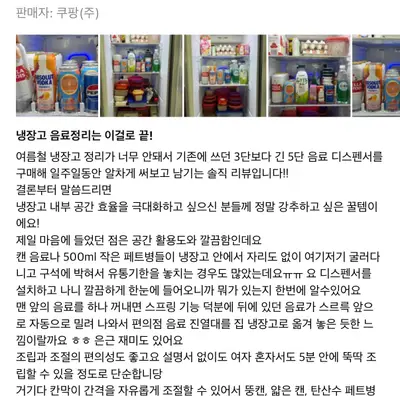View the third review photo with red containers
The width and height of the screenshot is (400, 400).
225,76
